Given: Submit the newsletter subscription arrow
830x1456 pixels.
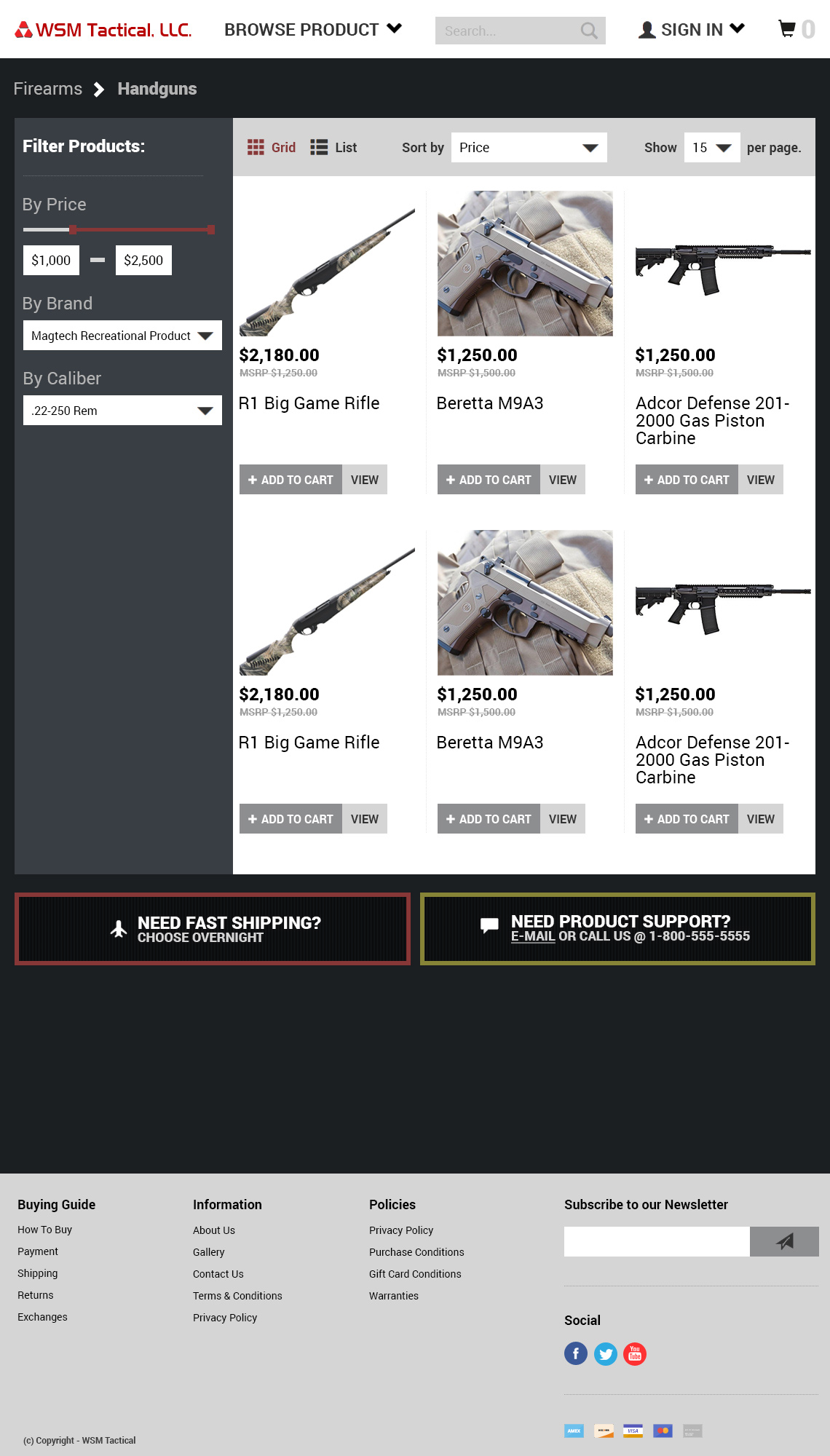Looking at the screenshot, I should click(x=784, y=1241).
